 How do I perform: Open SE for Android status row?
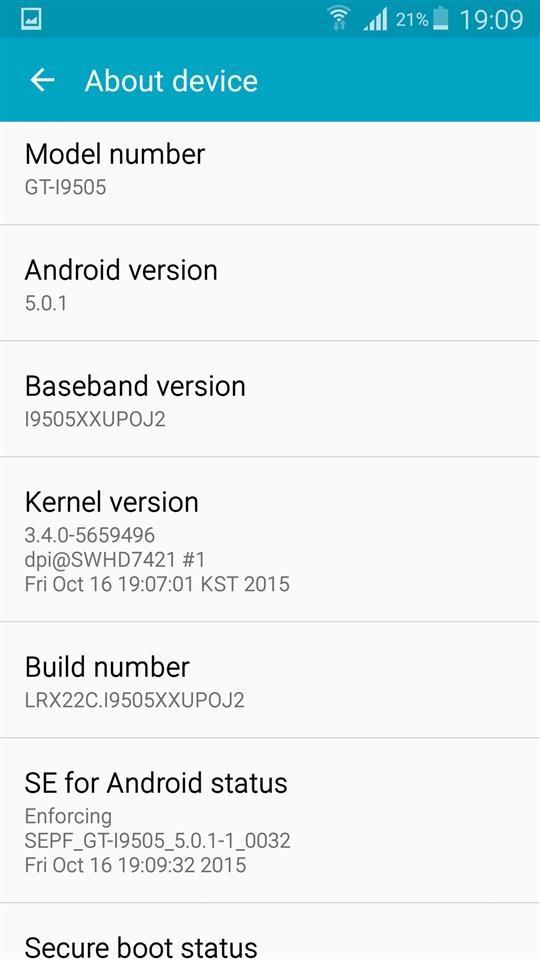tap(270, 820)
